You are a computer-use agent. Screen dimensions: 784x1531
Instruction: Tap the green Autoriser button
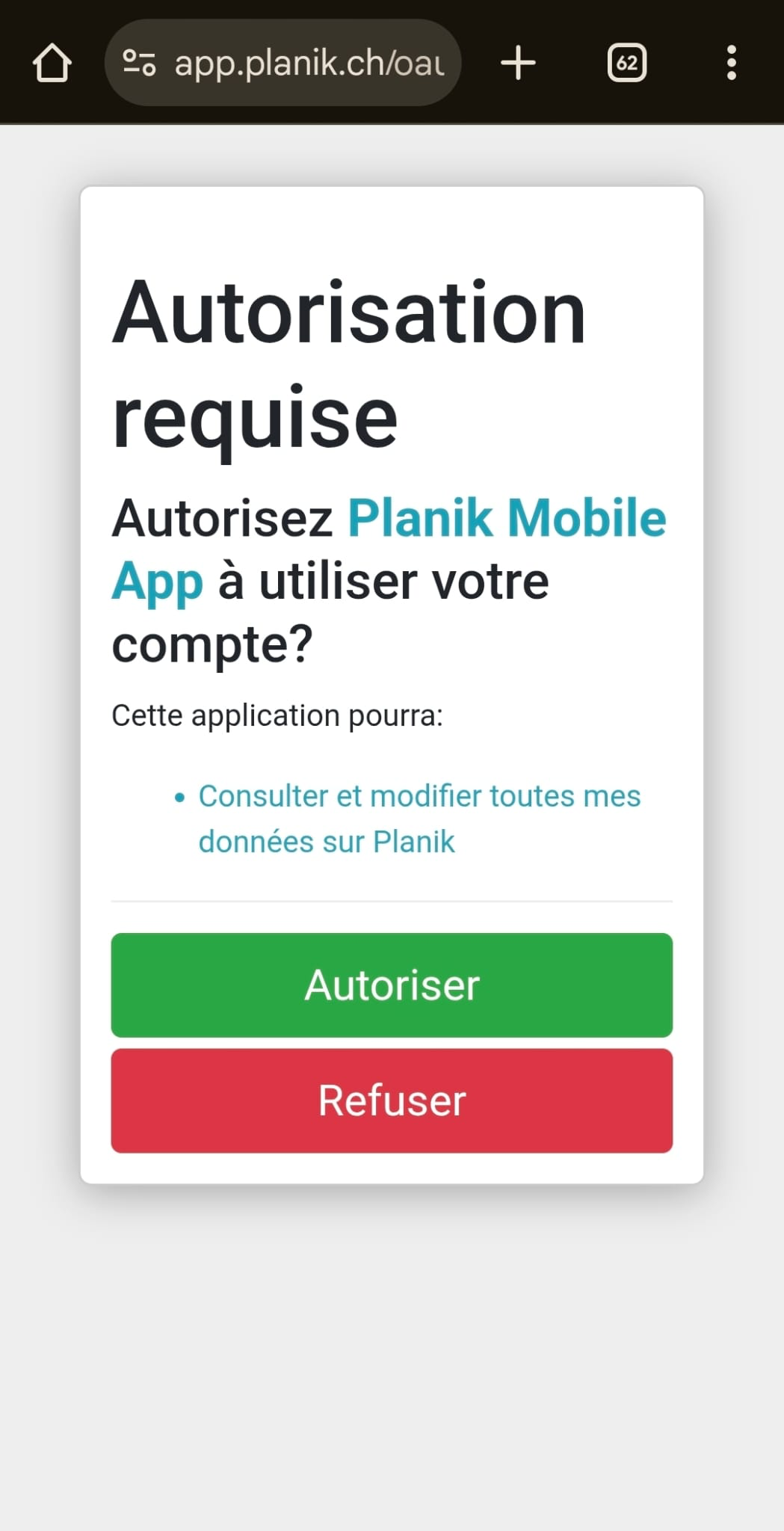point(392,985)
